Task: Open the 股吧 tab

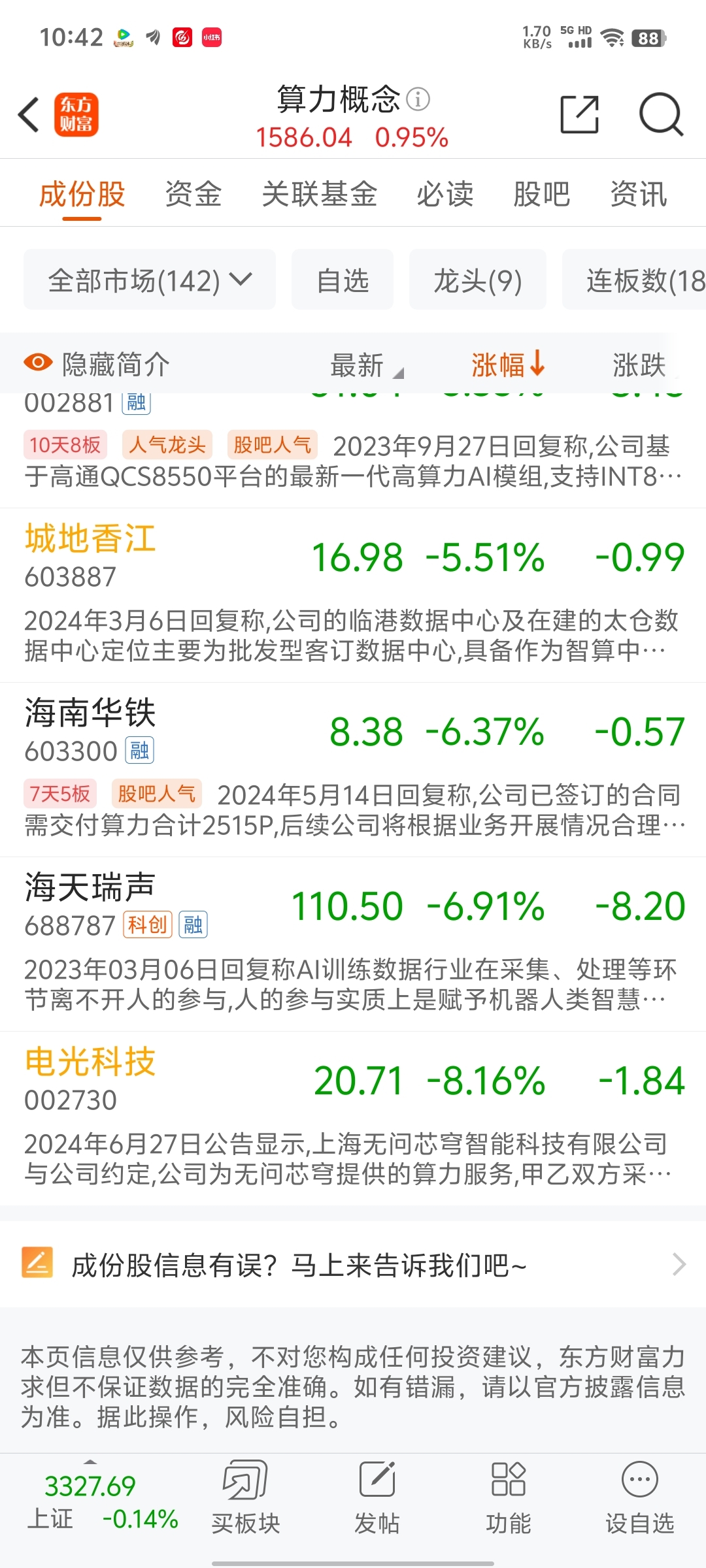Action: 542,194
